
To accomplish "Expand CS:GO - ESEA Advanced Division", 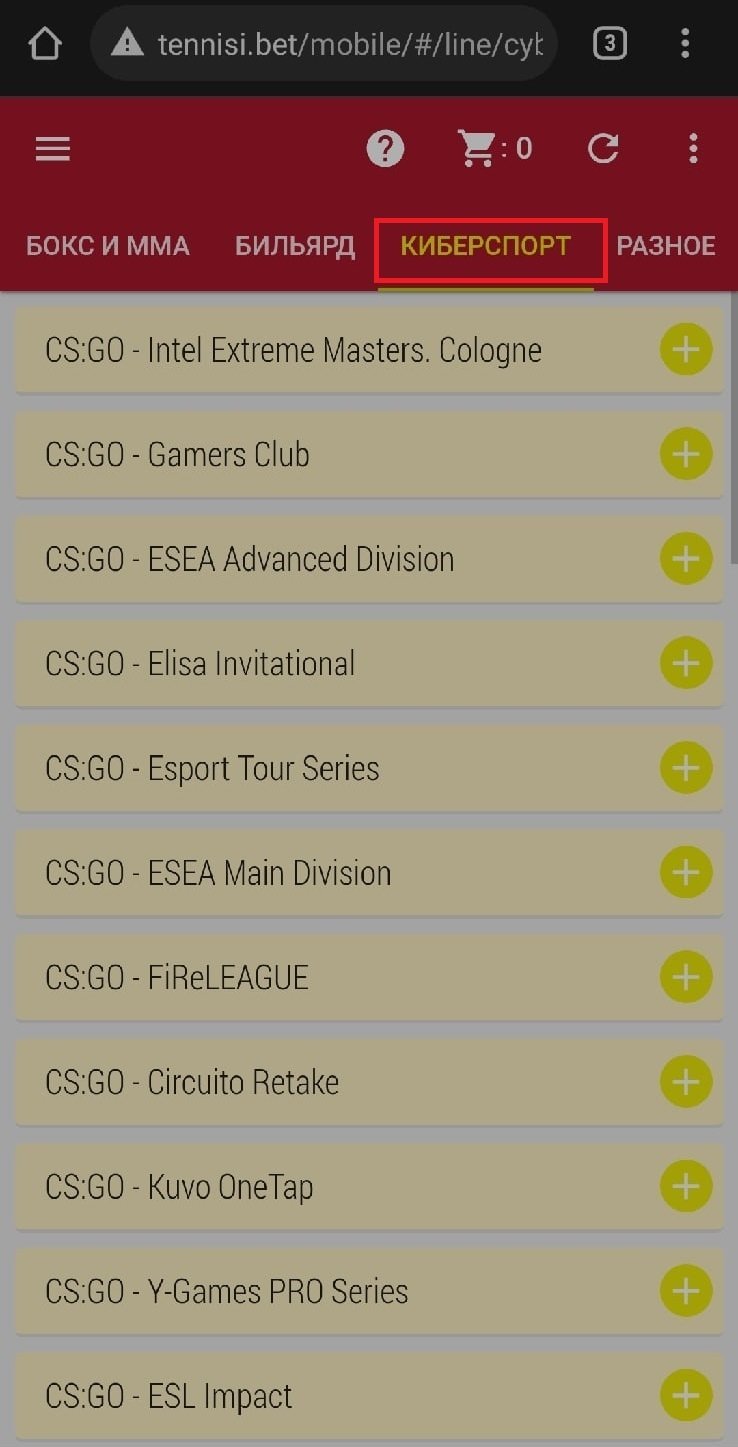I will coord(685,559).
